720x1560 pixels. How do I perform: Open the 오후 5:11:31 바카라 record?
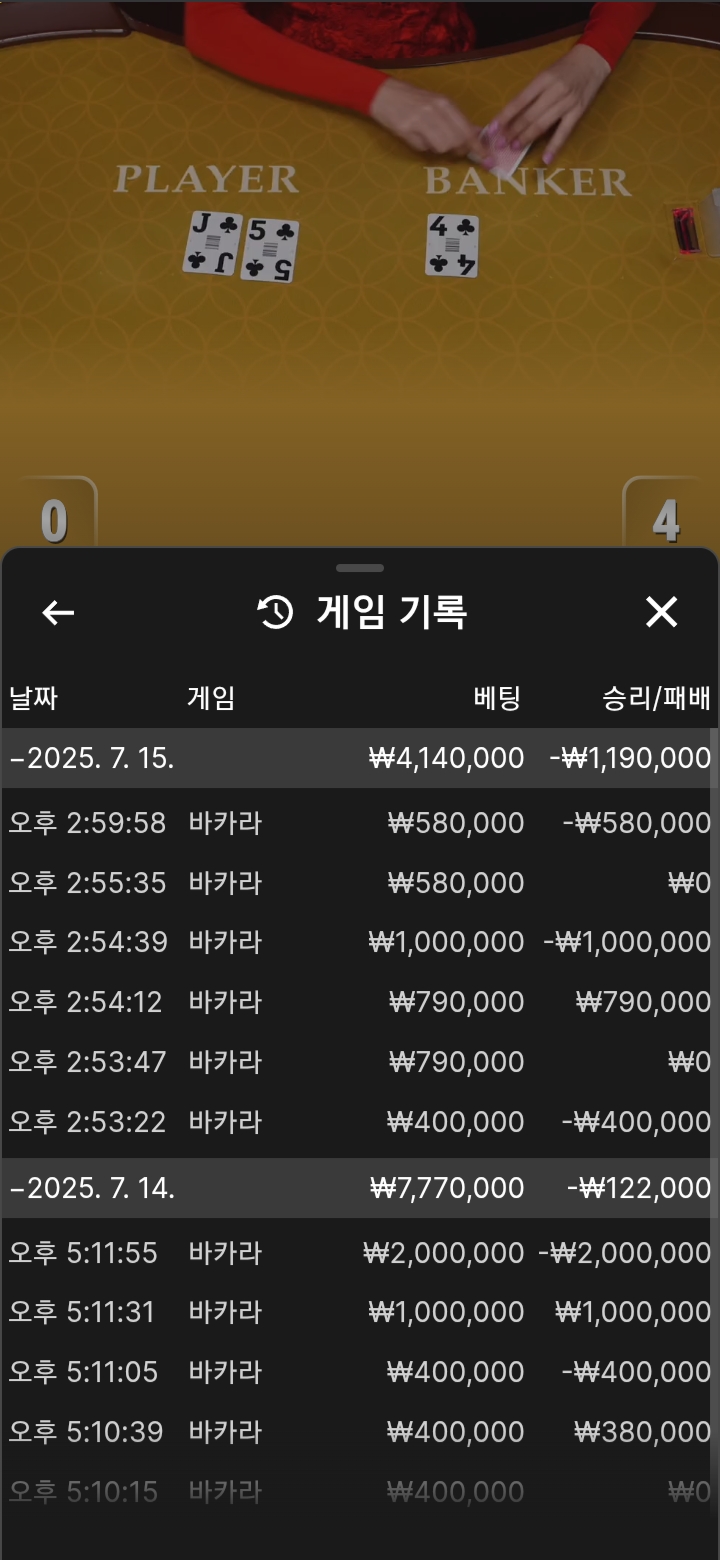[x=359, y=1312]
